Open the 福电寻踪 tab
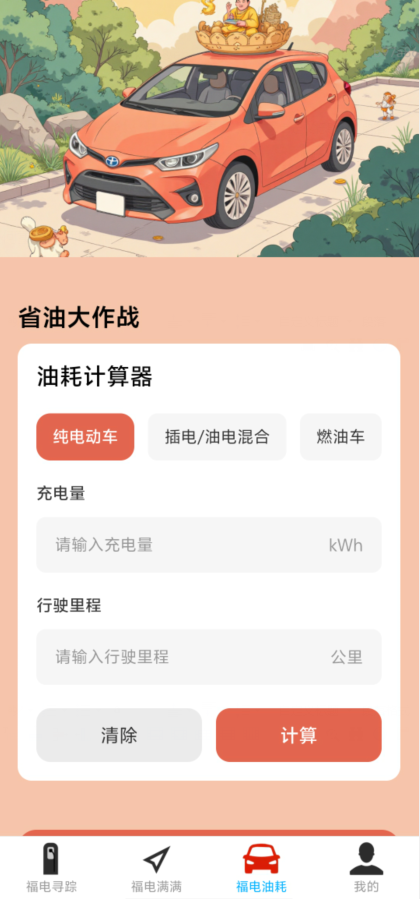The image size is (420, 899). click(x=51, y=868)
